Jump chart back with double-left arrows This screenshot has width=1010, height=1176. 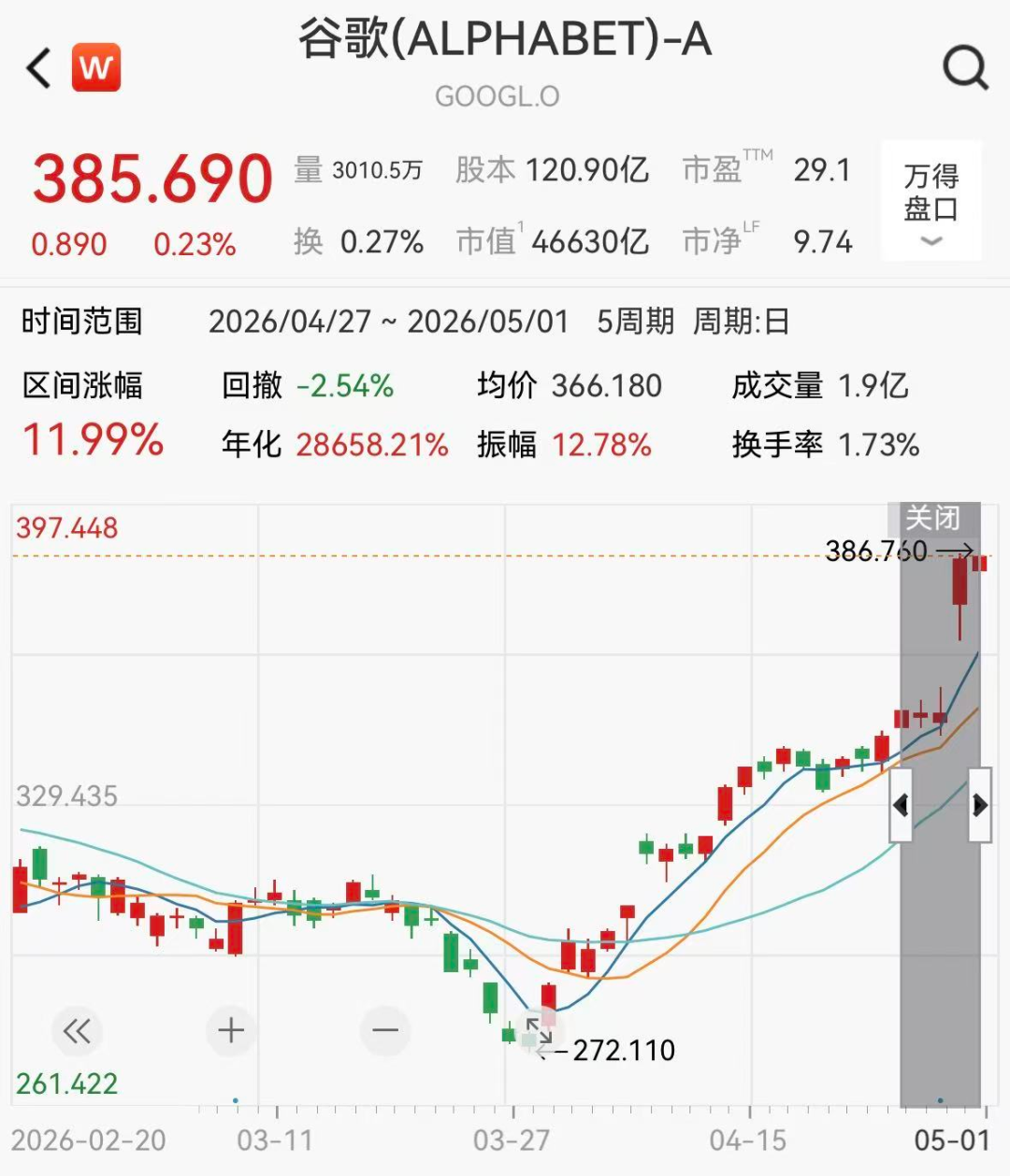coord(77,1031)
